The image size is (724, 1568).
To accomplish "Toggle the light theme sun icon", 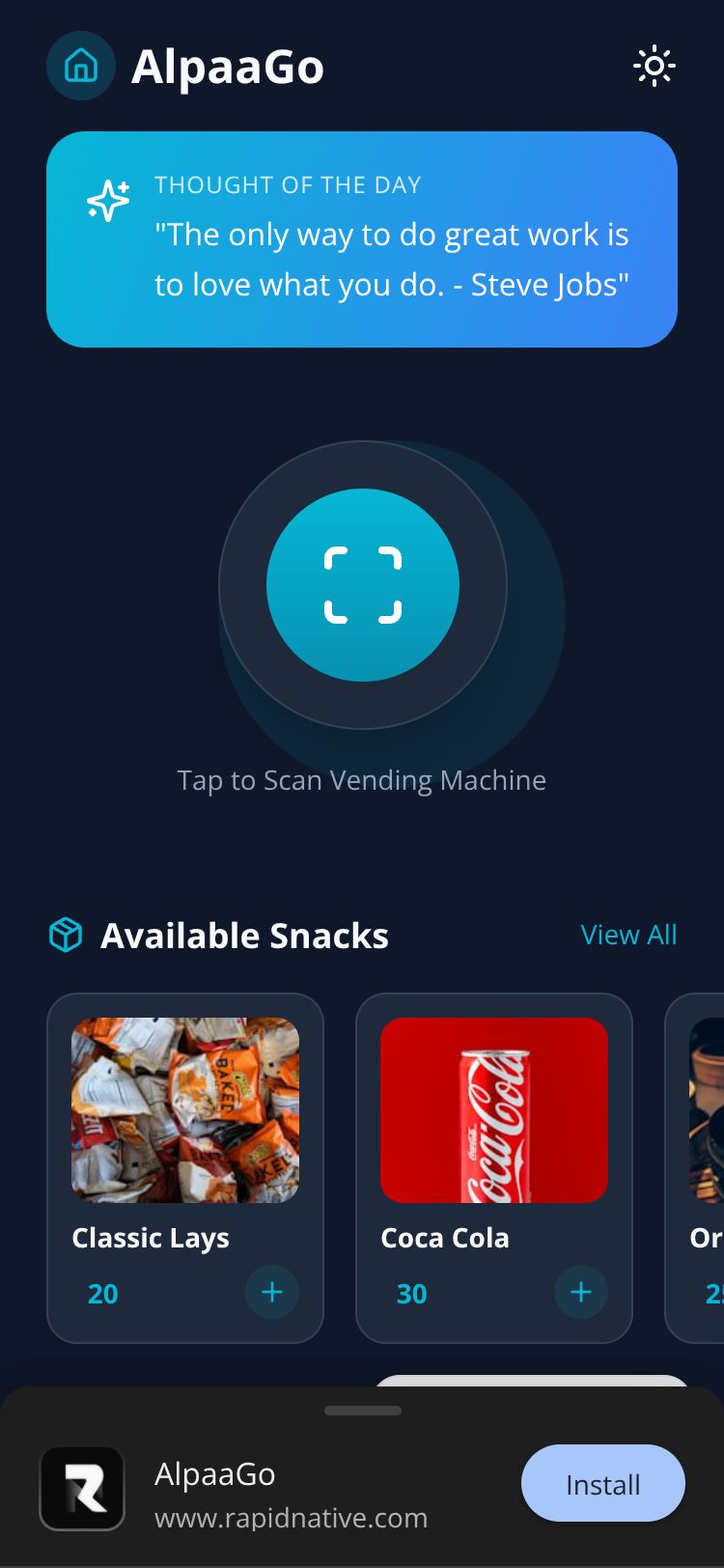I will coord(654,66).
